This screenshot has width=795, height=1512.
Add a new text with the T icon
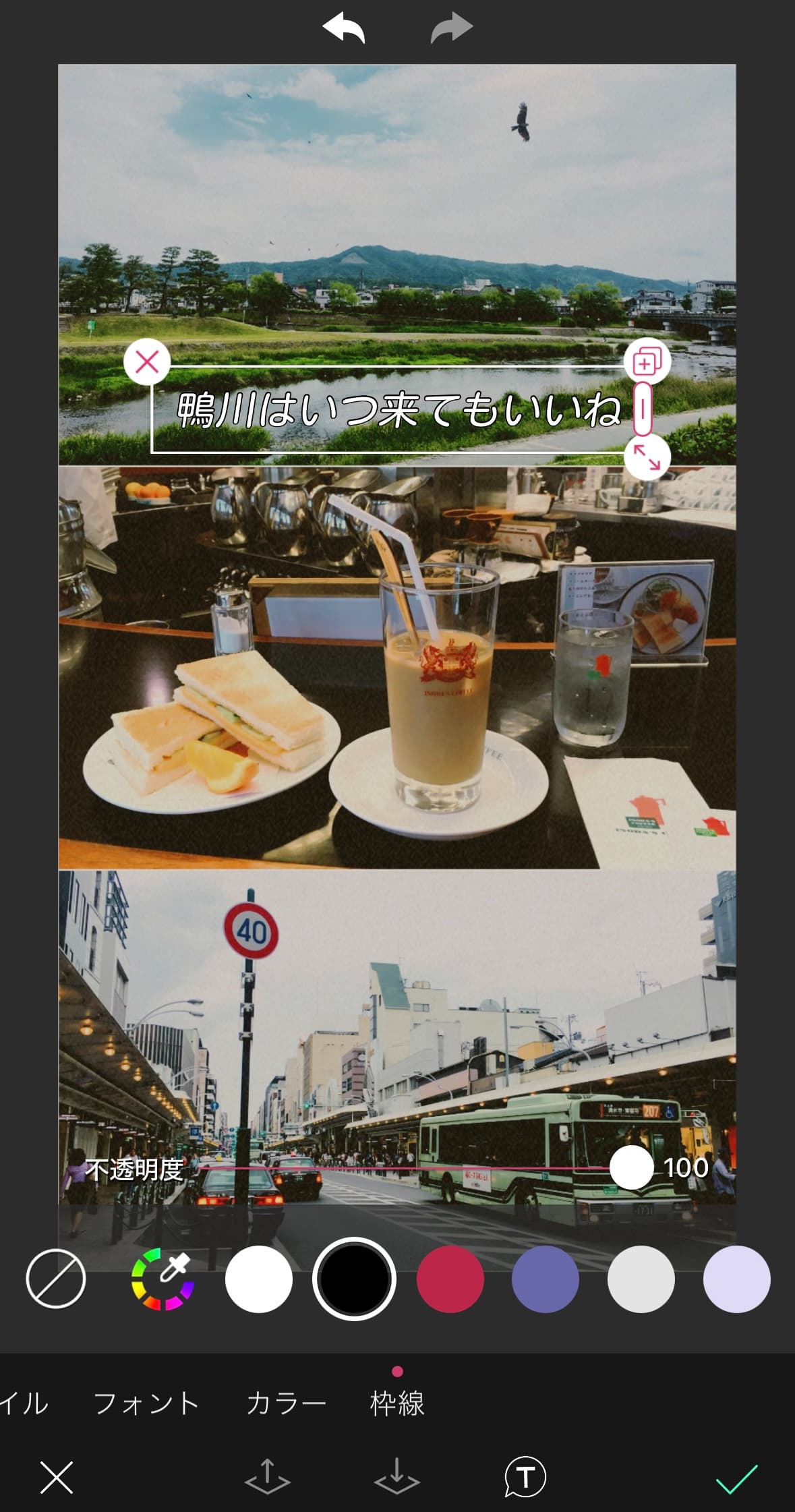[525, 1477]
